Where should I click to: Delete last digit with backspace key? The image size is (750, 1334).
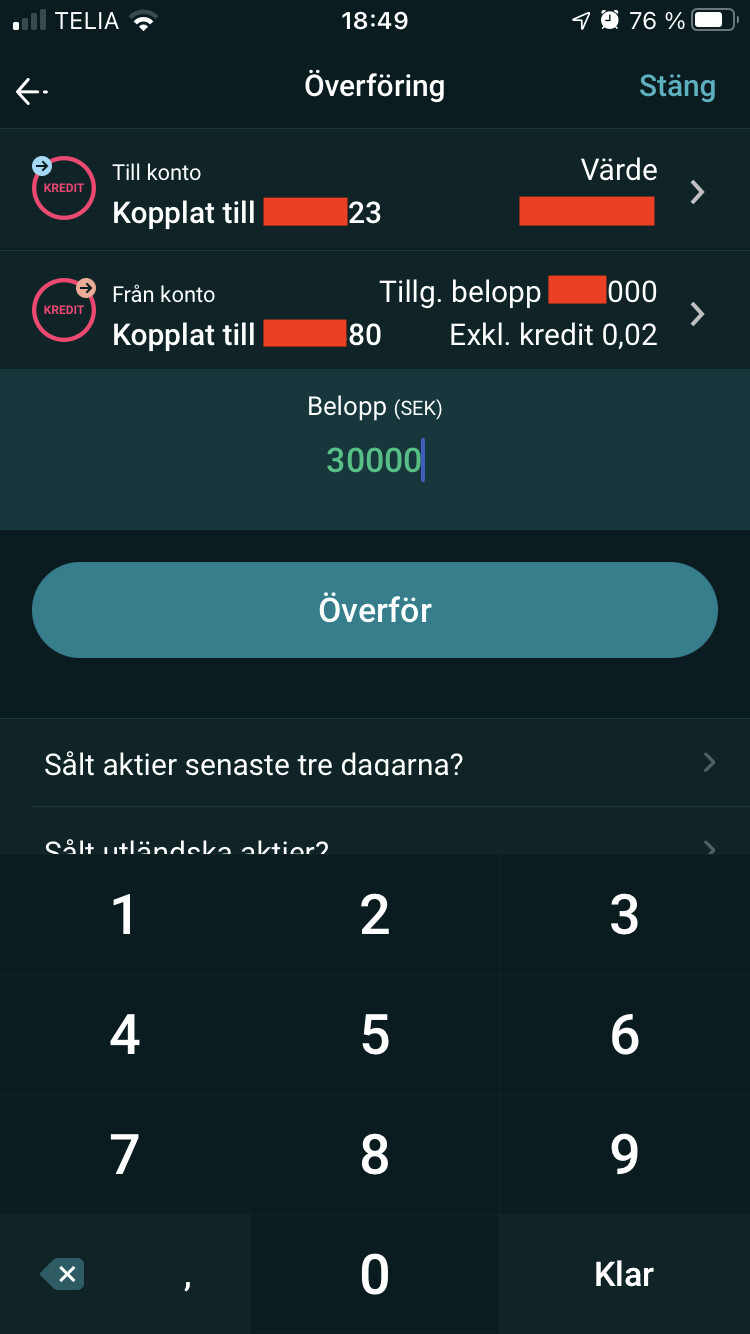(63, 1274)
